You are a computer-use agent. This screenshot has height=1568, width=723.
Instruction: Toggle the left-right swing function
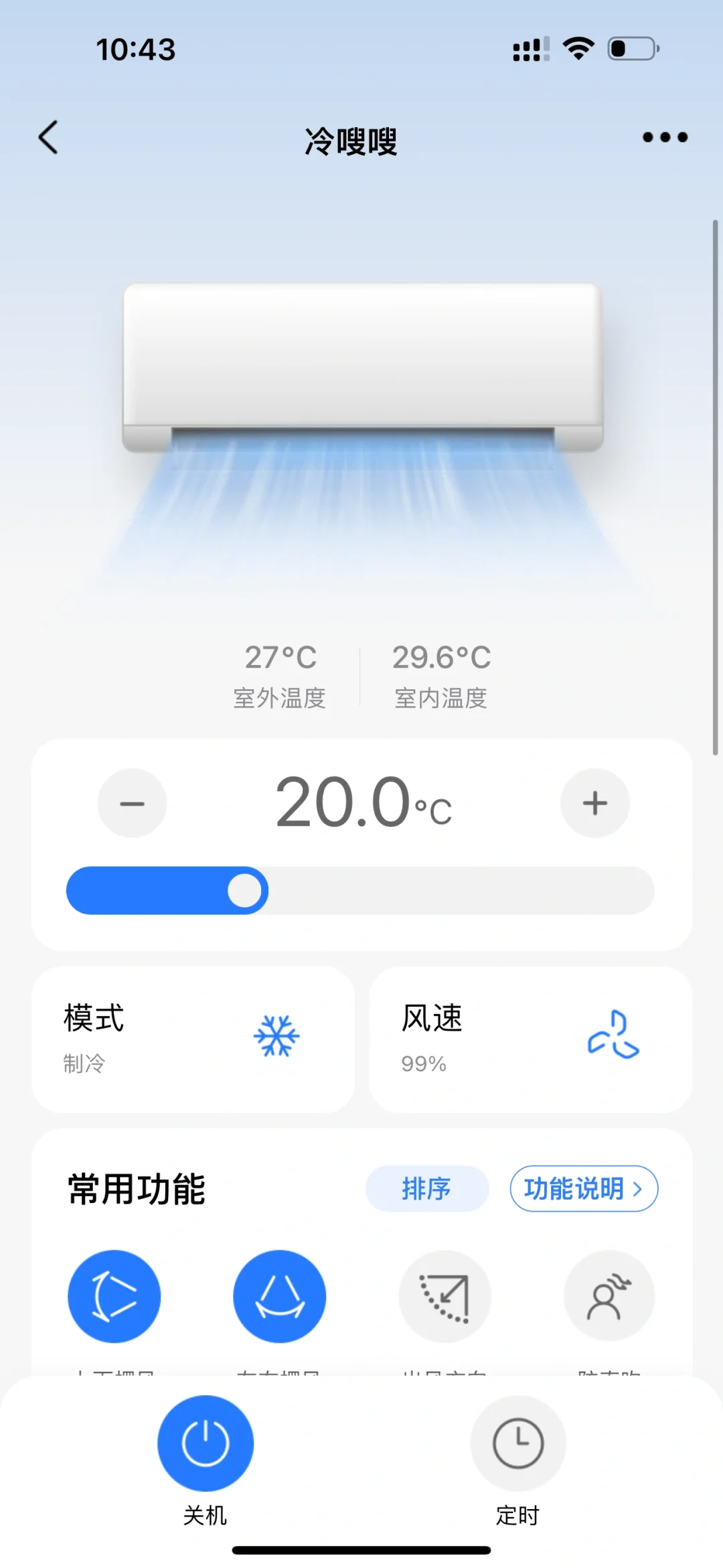(x=280, y=1297)
